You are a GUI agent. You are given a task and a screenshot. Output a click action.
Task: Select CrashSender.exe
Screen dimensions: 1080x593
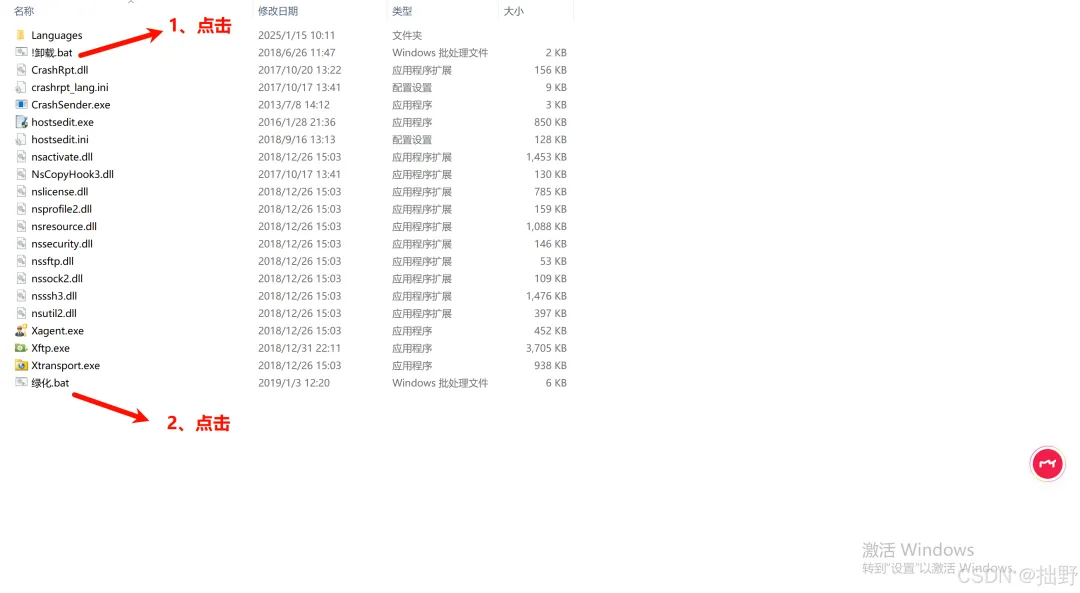(x=70, y=105)
